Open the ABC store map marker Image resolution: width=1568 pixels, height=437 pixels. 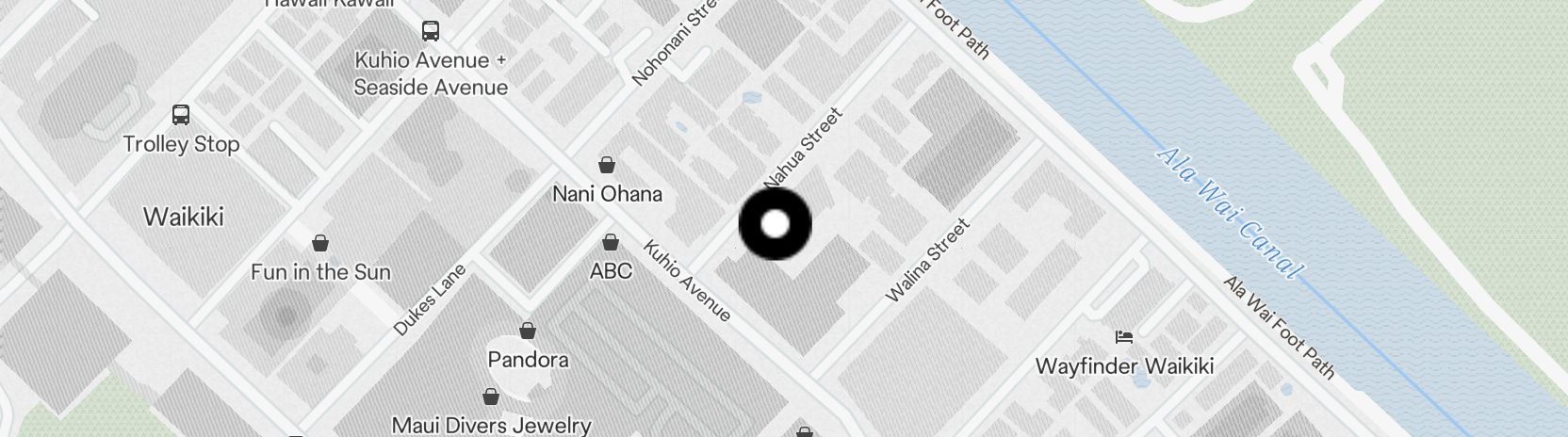click(x=611, y=243)
